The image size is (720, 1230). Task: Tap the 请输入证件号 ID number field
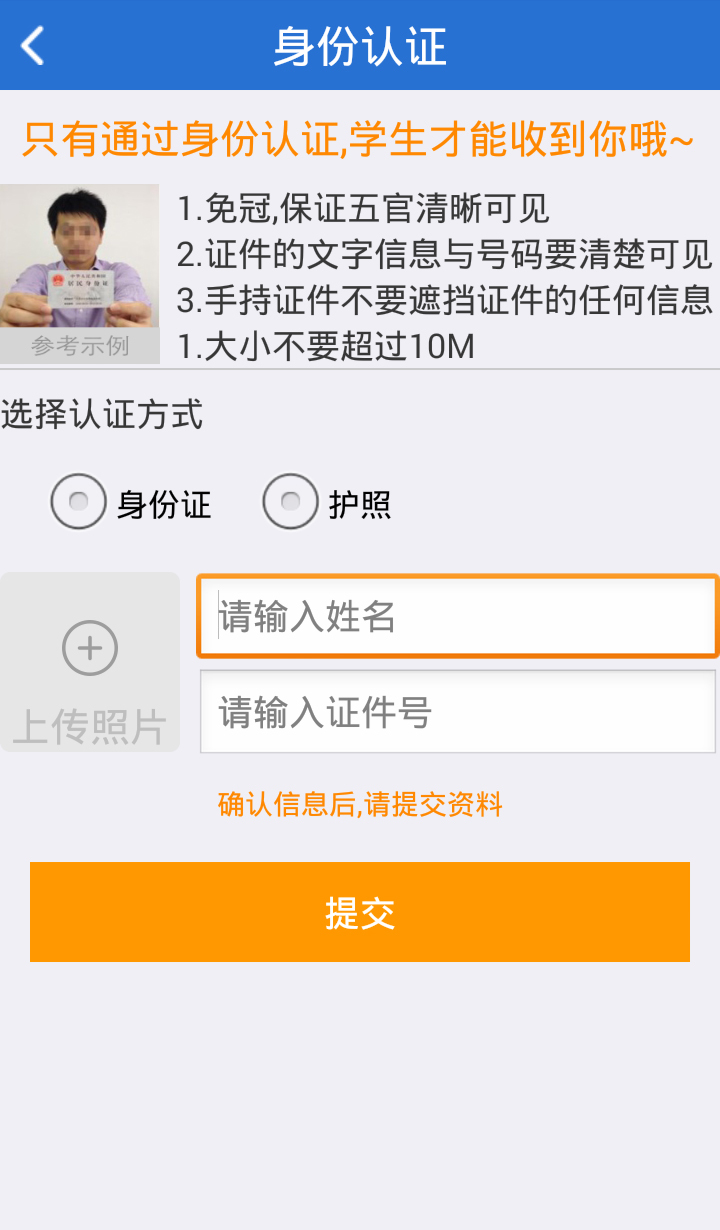click(458, 712)
